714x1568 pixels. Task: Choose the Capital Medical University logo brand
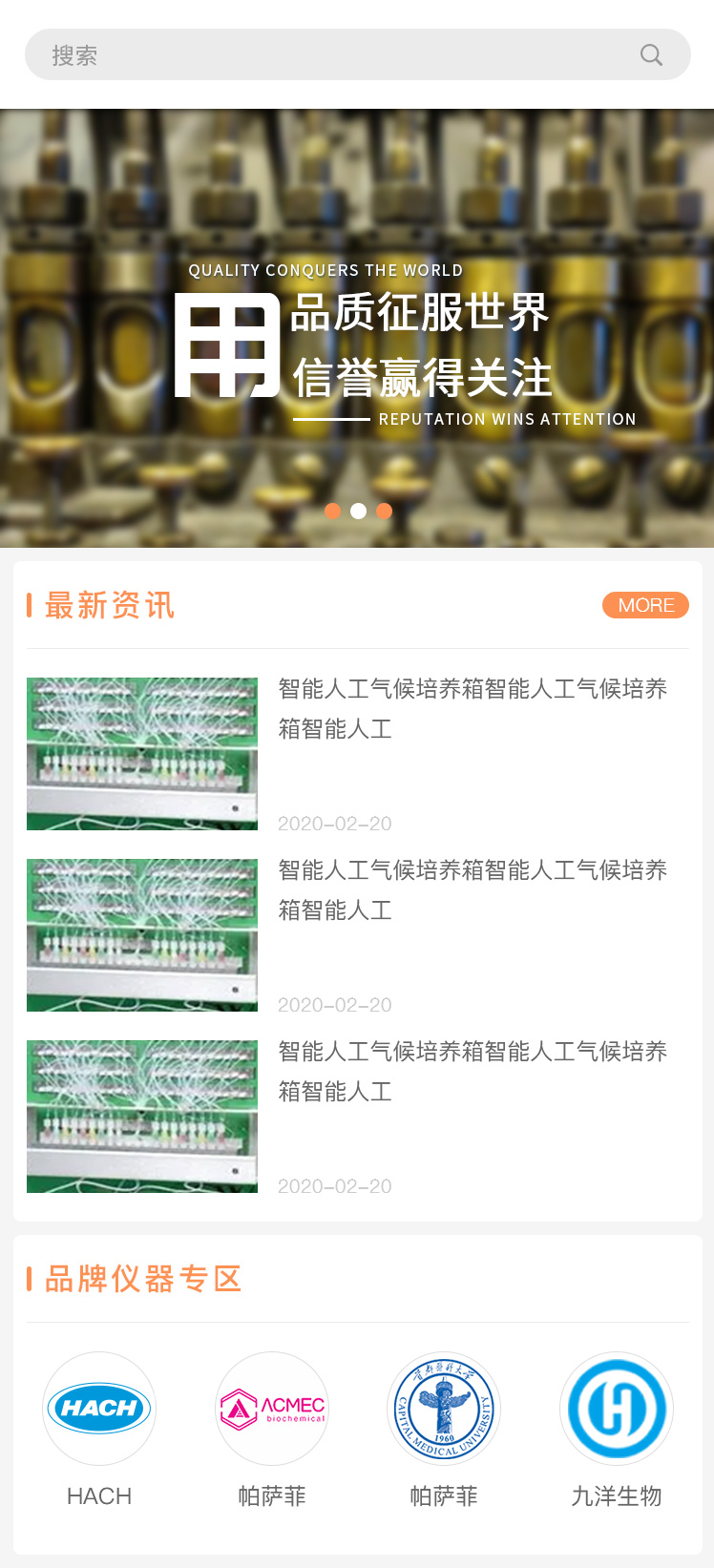point(444,1409)
